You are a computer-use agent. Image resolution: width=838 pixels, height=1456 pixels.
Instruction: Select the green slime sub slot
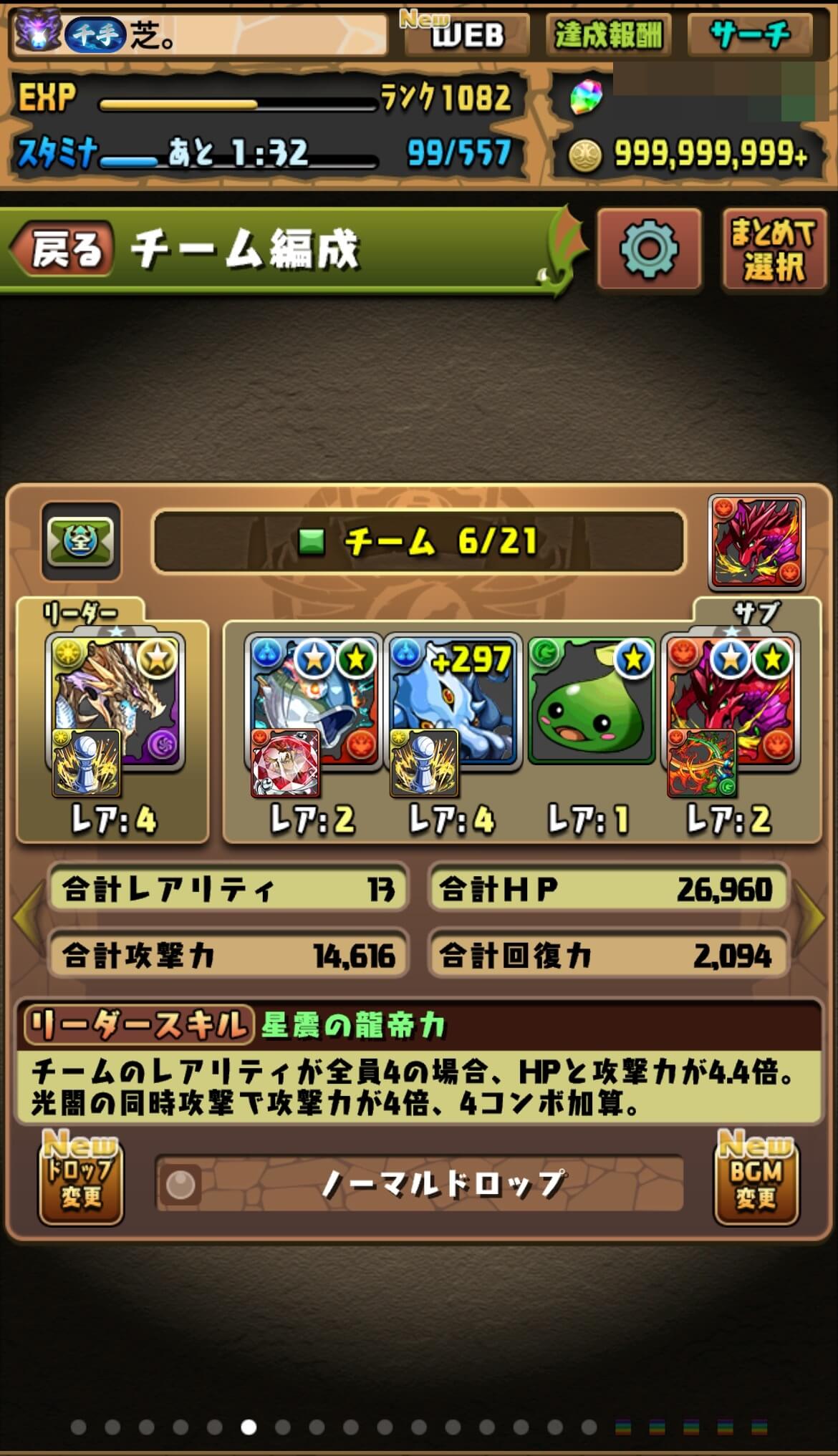tap(591, 702)
